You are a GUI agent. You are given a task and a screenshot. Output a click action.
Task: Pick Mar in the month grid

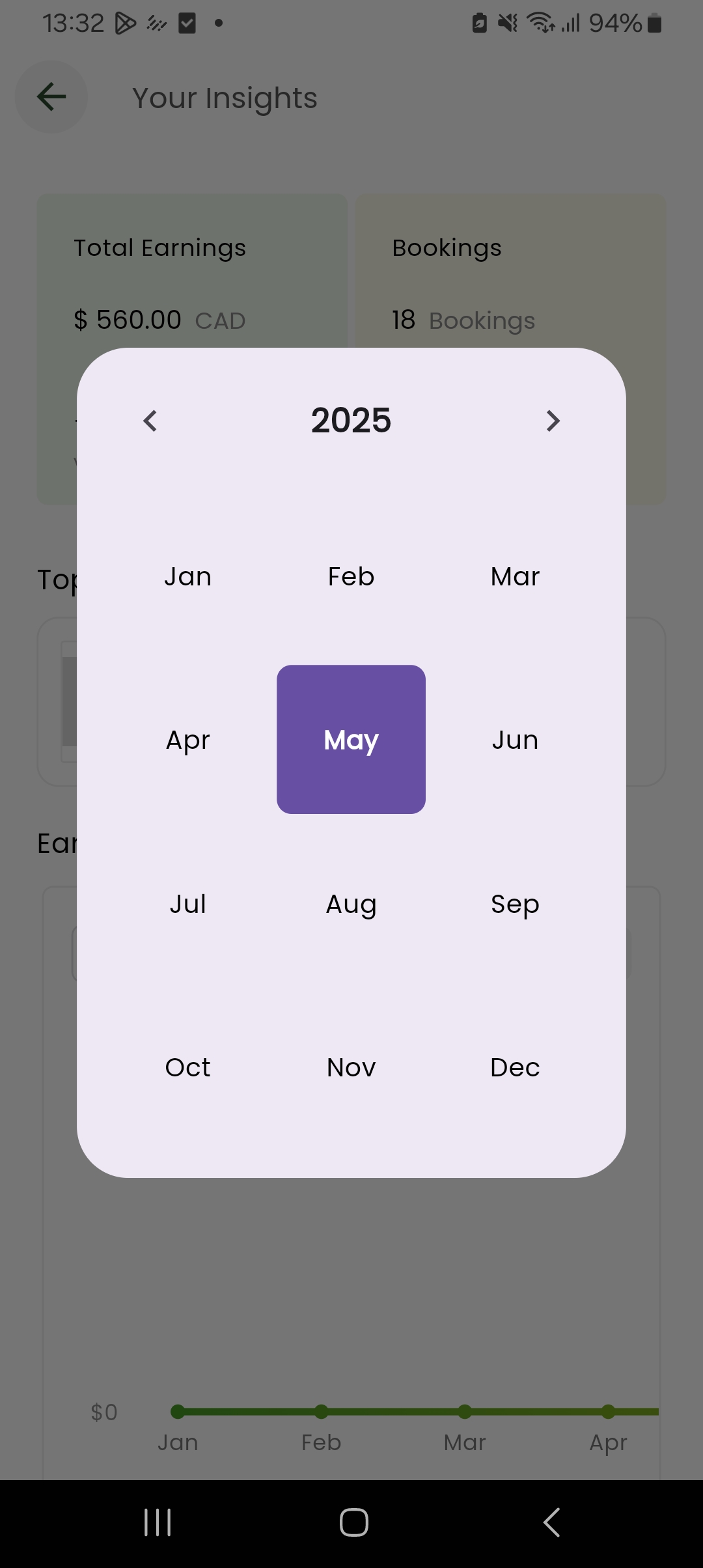pos(515,576)
